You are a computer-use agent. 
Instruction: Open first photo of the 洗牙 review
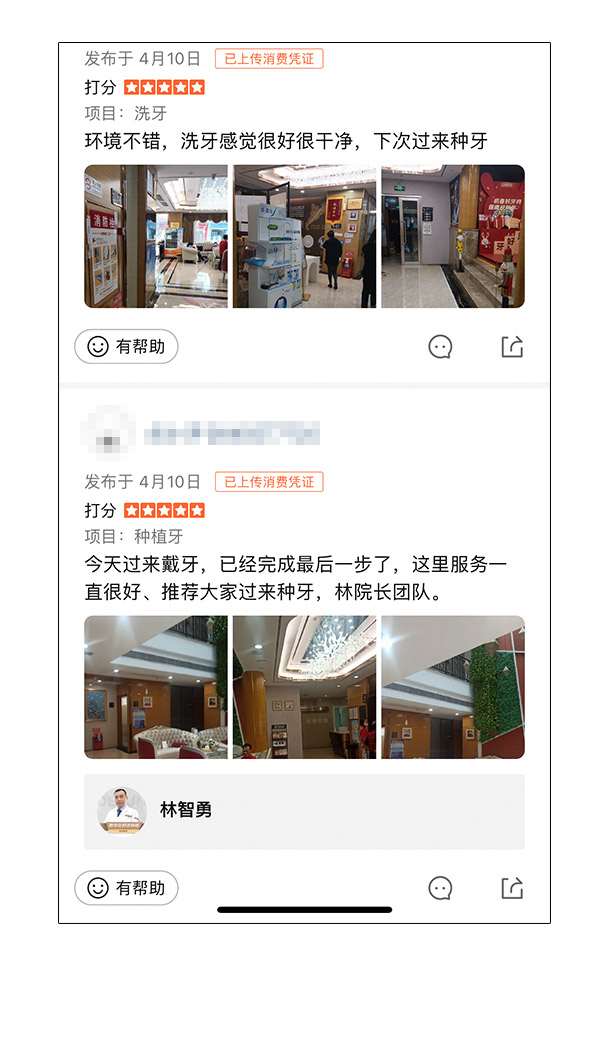[156, 236]
